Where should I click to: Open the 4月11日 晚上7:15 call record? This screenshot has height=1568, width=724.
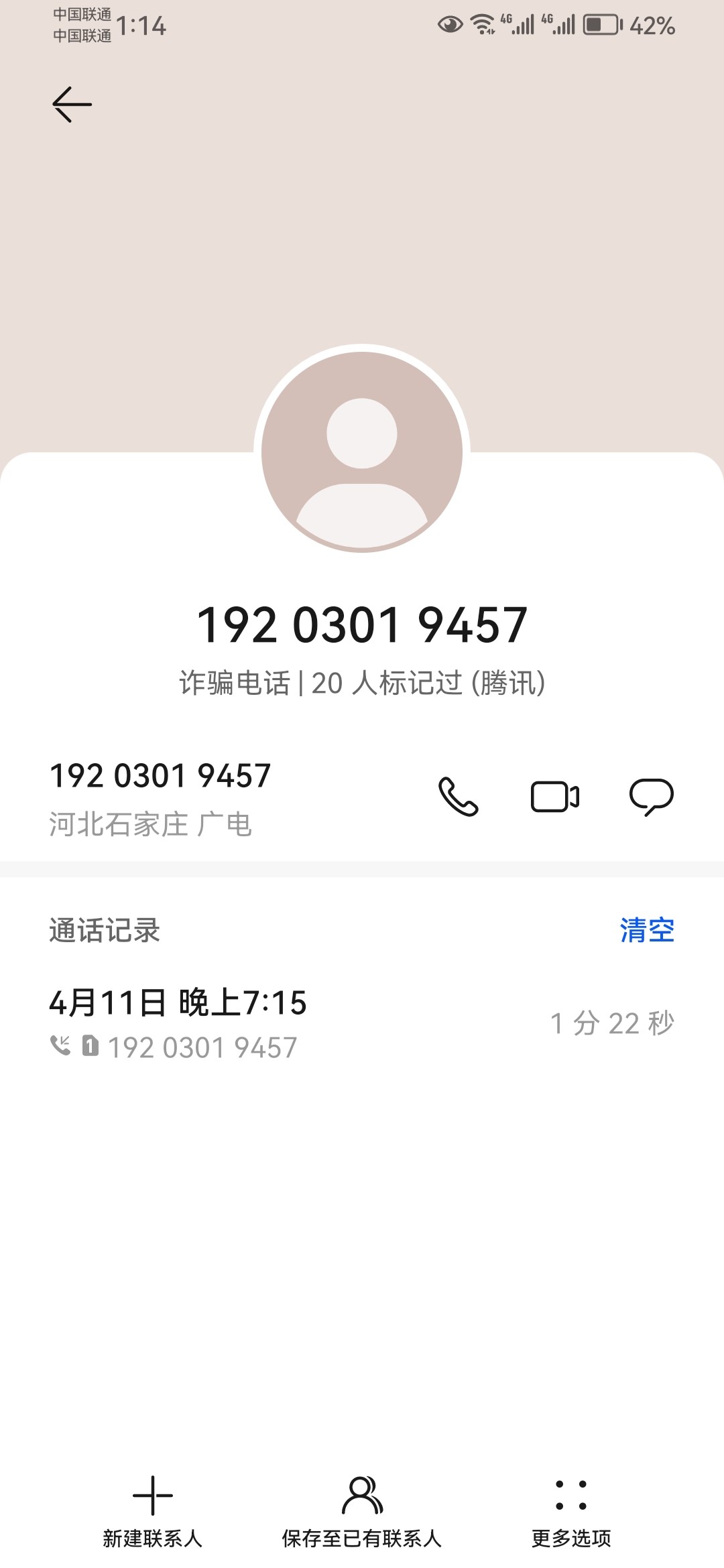(x=362, y=1023)
